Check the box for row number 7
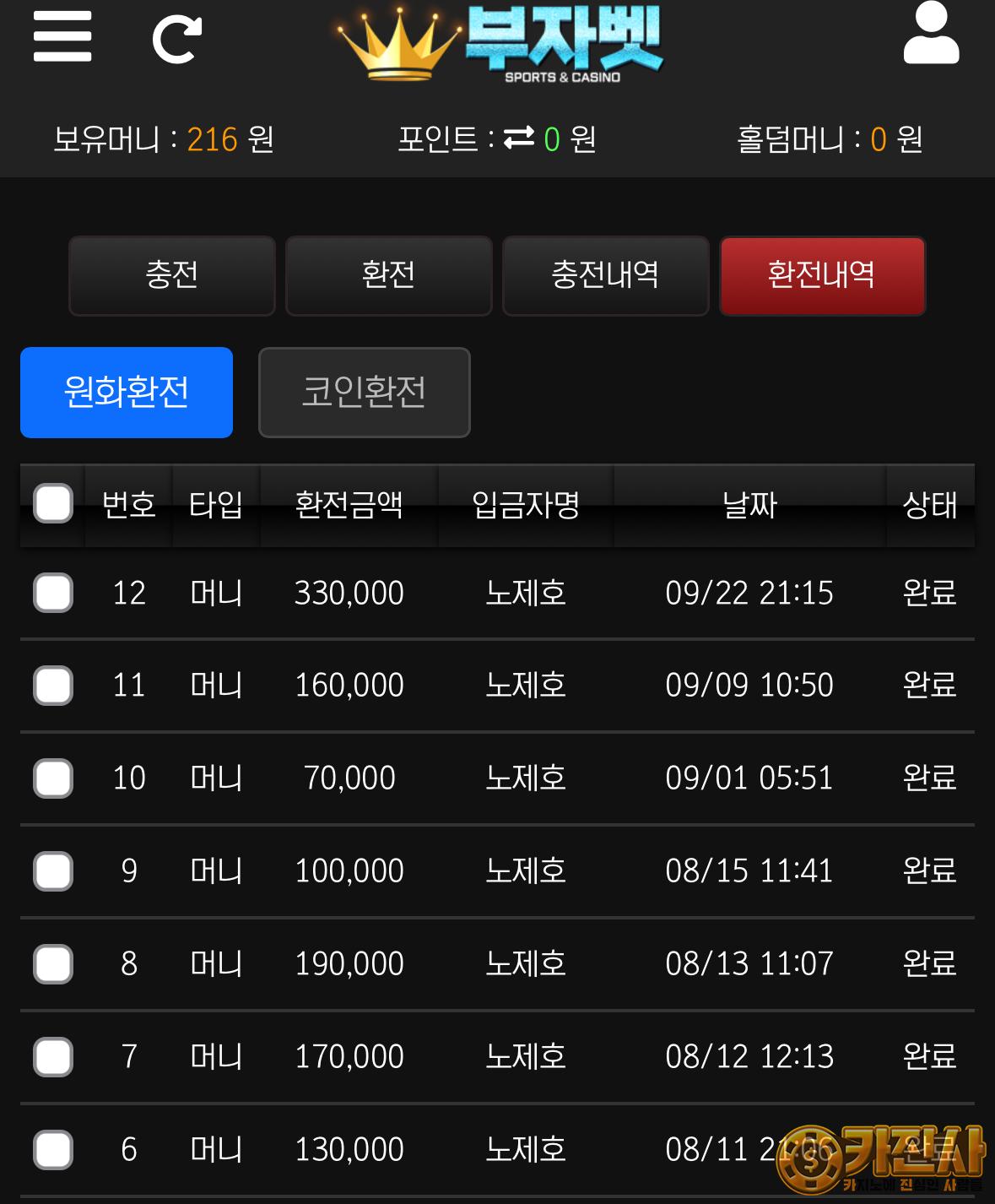 (x=52, y=1056)
